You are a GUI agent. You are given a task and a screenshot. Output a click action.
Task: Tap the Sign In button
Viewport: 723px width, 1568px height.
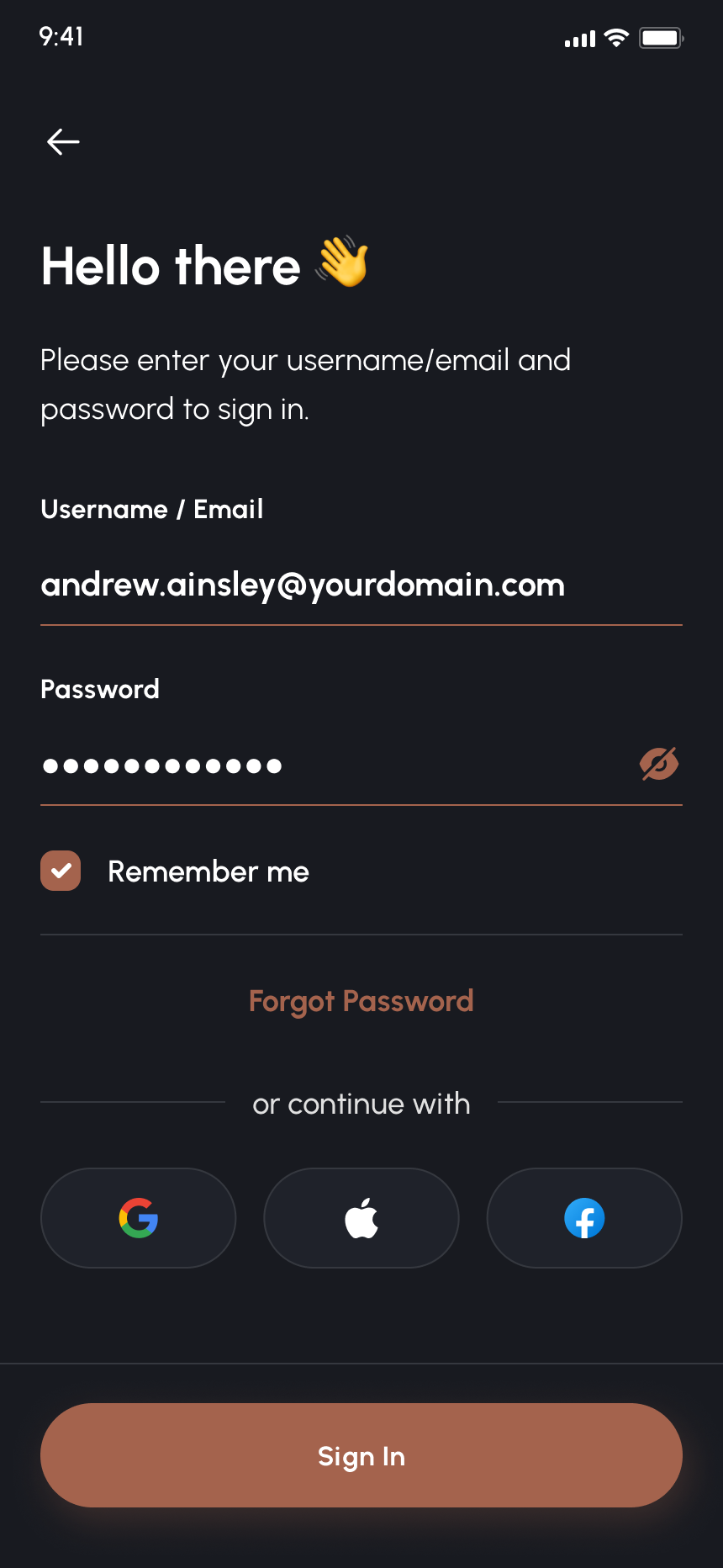(361, 1455)
